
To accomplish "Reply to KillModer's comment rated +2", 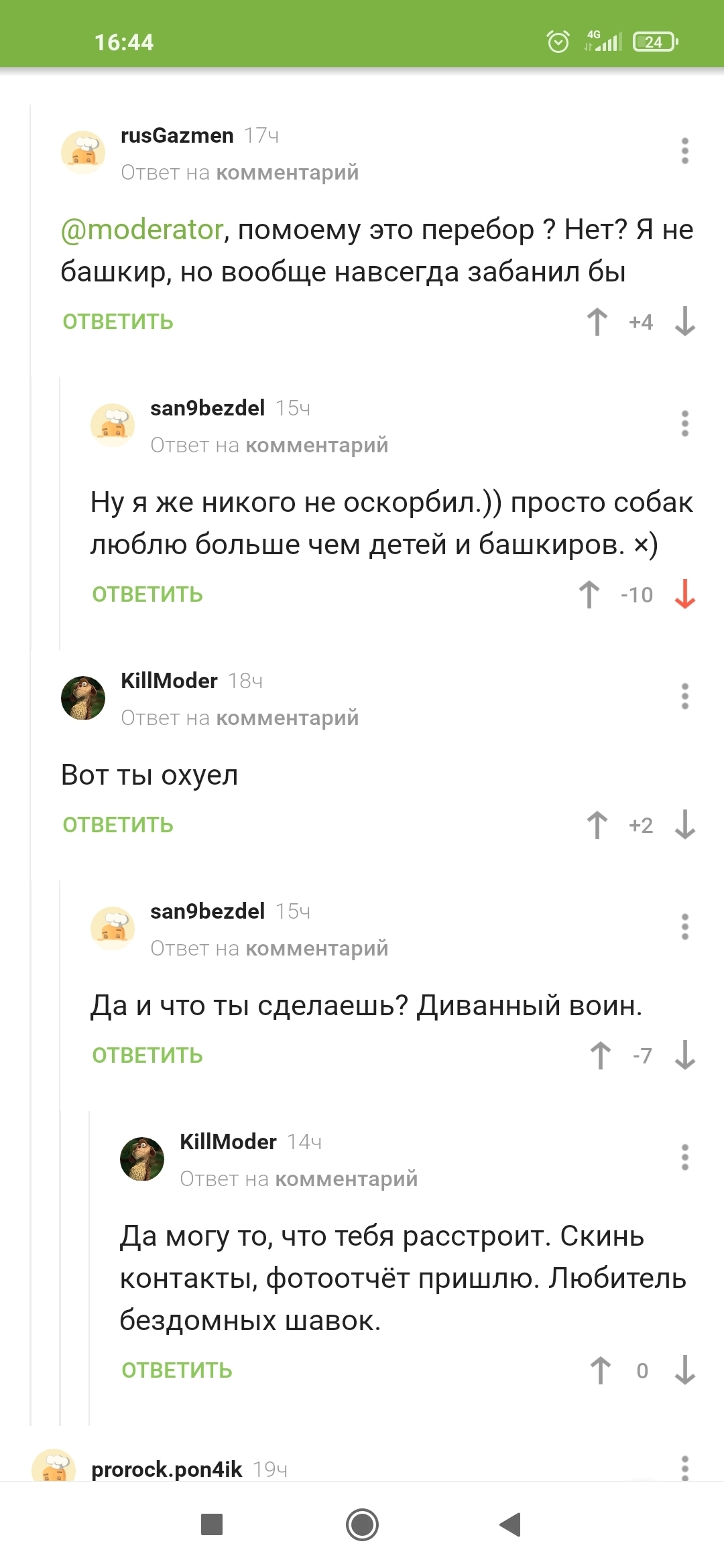I will (x=118, y=825).
